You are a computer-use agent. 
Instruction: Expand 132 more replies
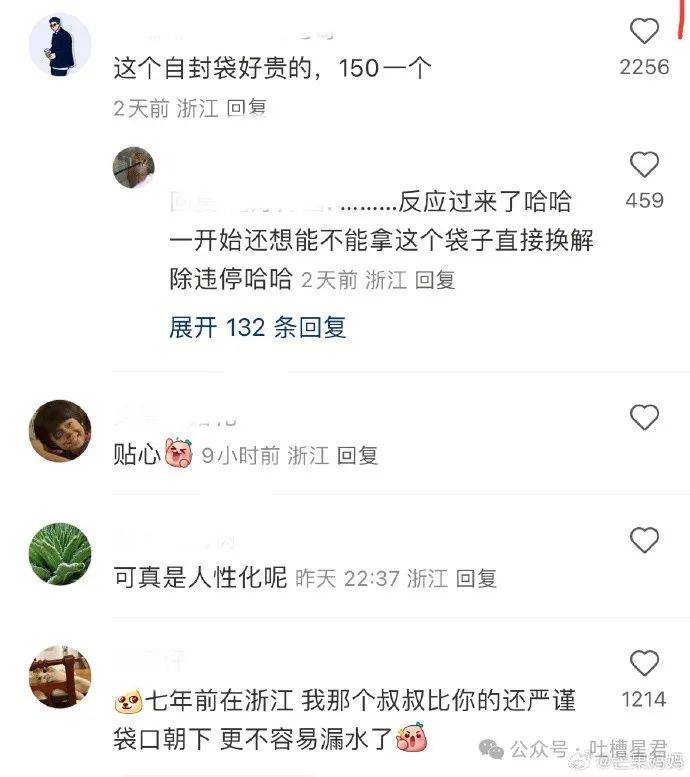[257, 327]
